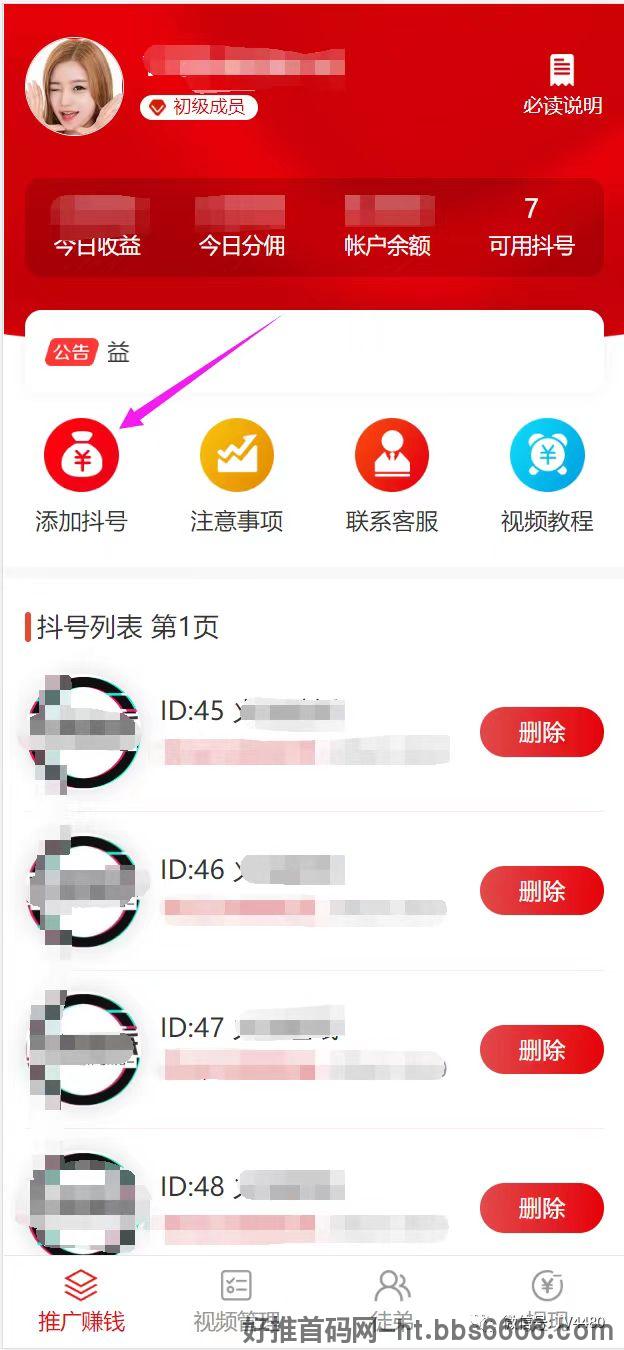Switch to the 视频管理 tab
This screenshot has width=624, height=1350.
[236, 1301]
